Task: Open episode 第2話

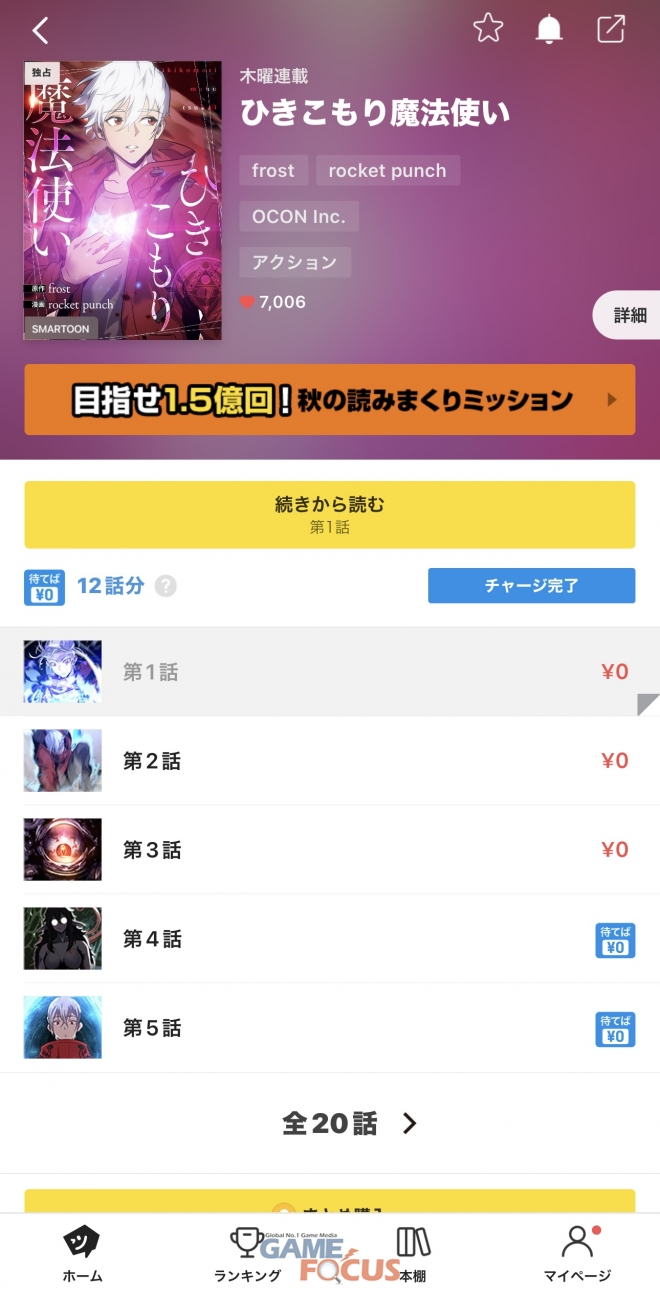Action: 329,761
